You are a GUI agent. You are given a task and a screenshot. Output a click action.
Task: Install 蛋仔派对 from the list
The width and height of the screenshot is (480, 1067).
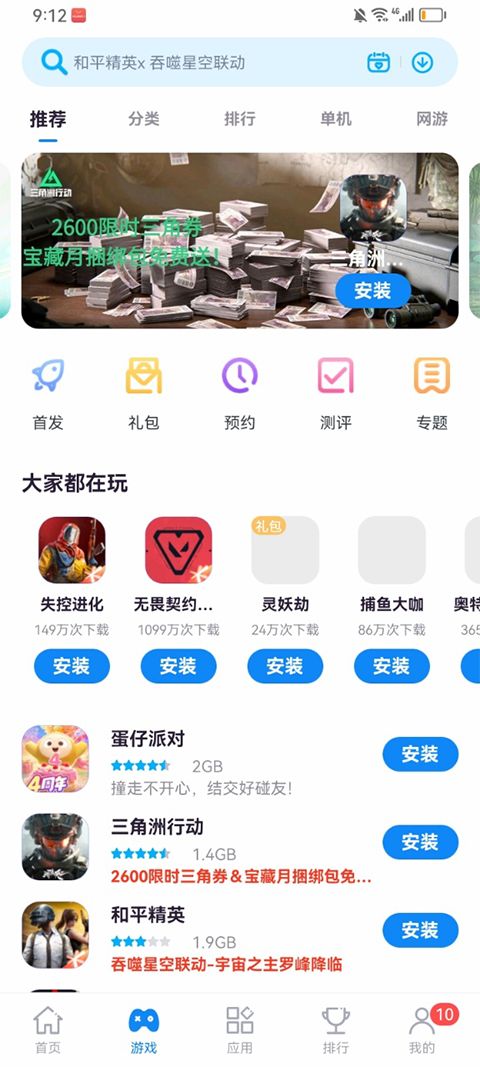(x=420, y=754)
